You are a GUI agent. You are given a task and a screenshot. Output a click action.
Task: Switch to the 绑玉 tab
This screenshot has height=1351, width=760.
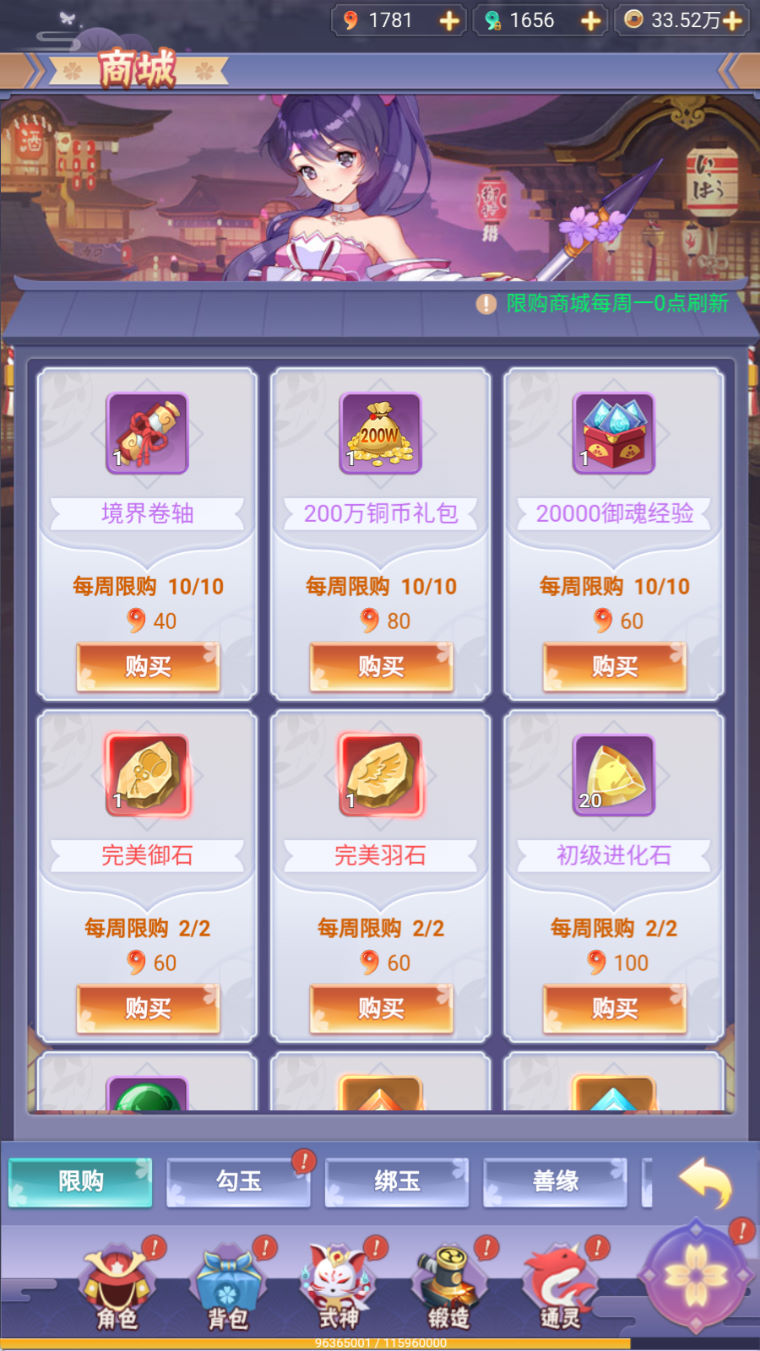coord(397,1182)
